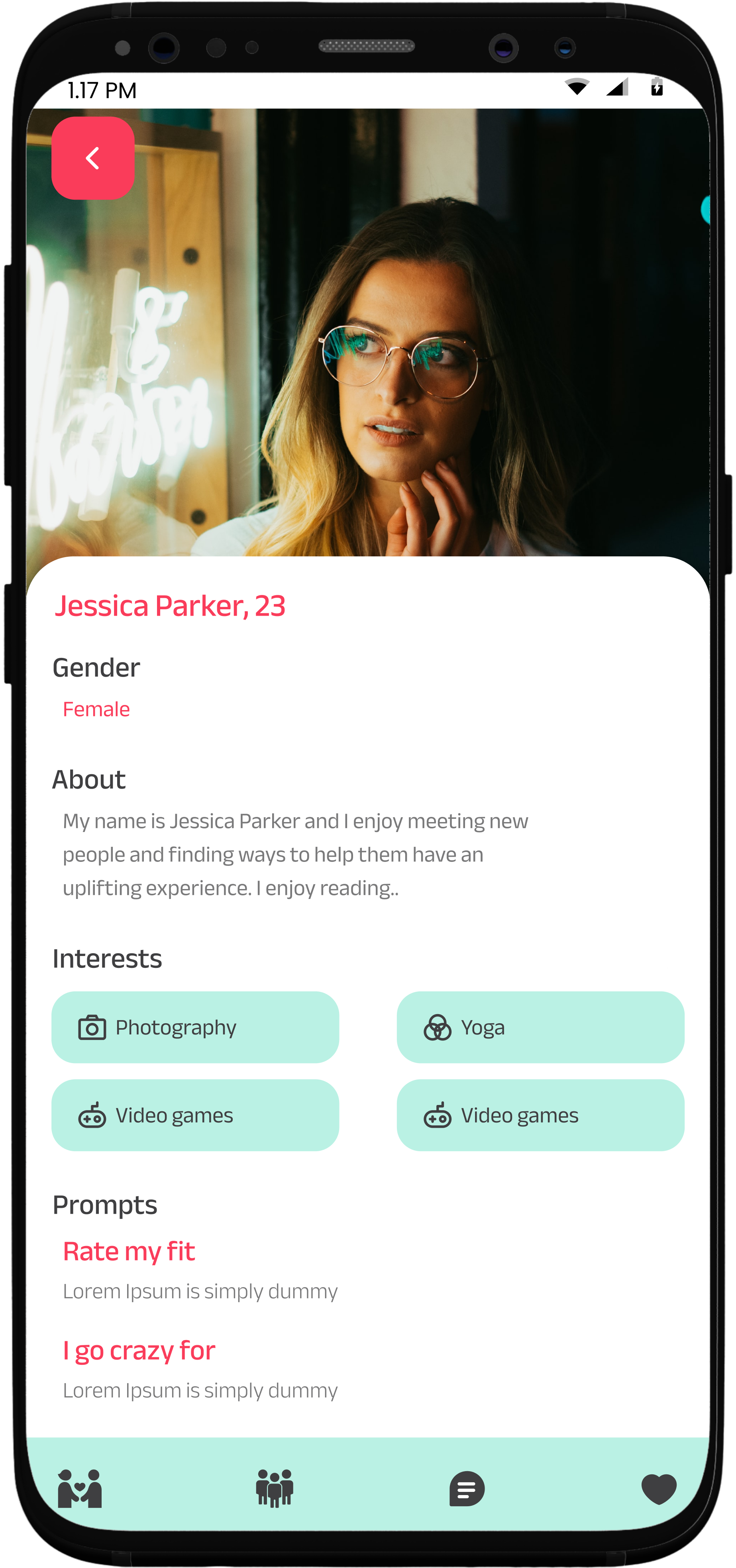
Task: Open the couple matches tab
Action: pos(80,1488)
